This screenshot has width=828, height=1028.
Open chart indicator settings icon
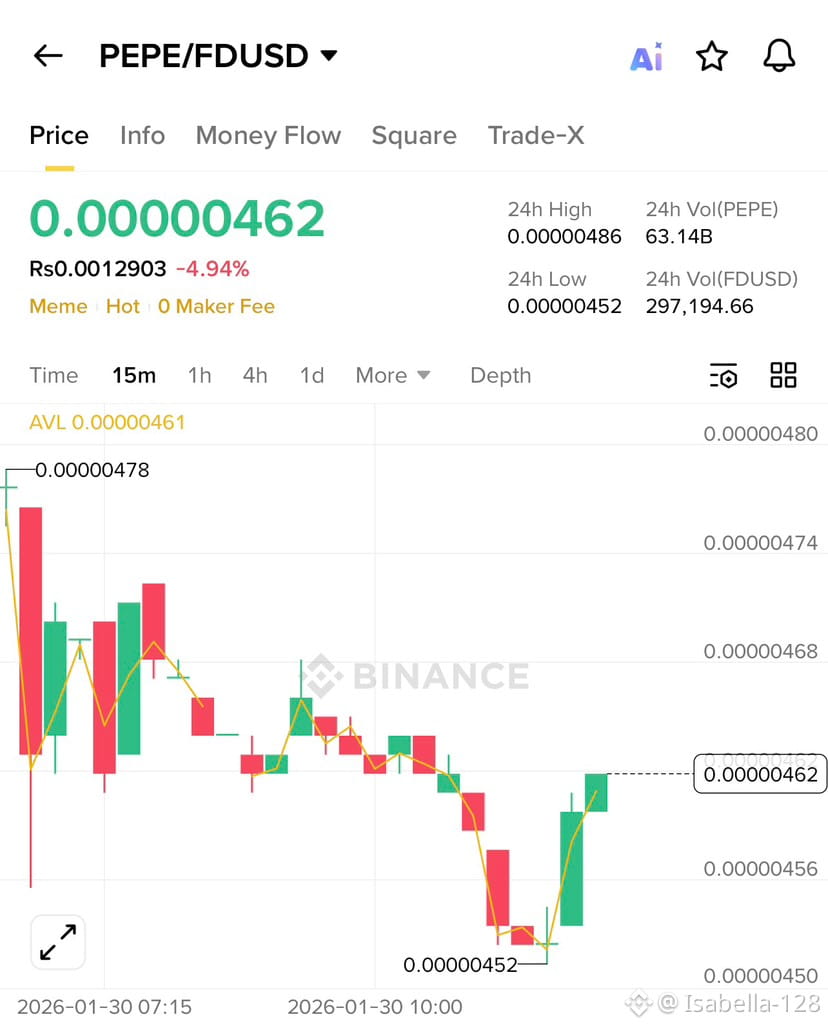click(723, 375)
